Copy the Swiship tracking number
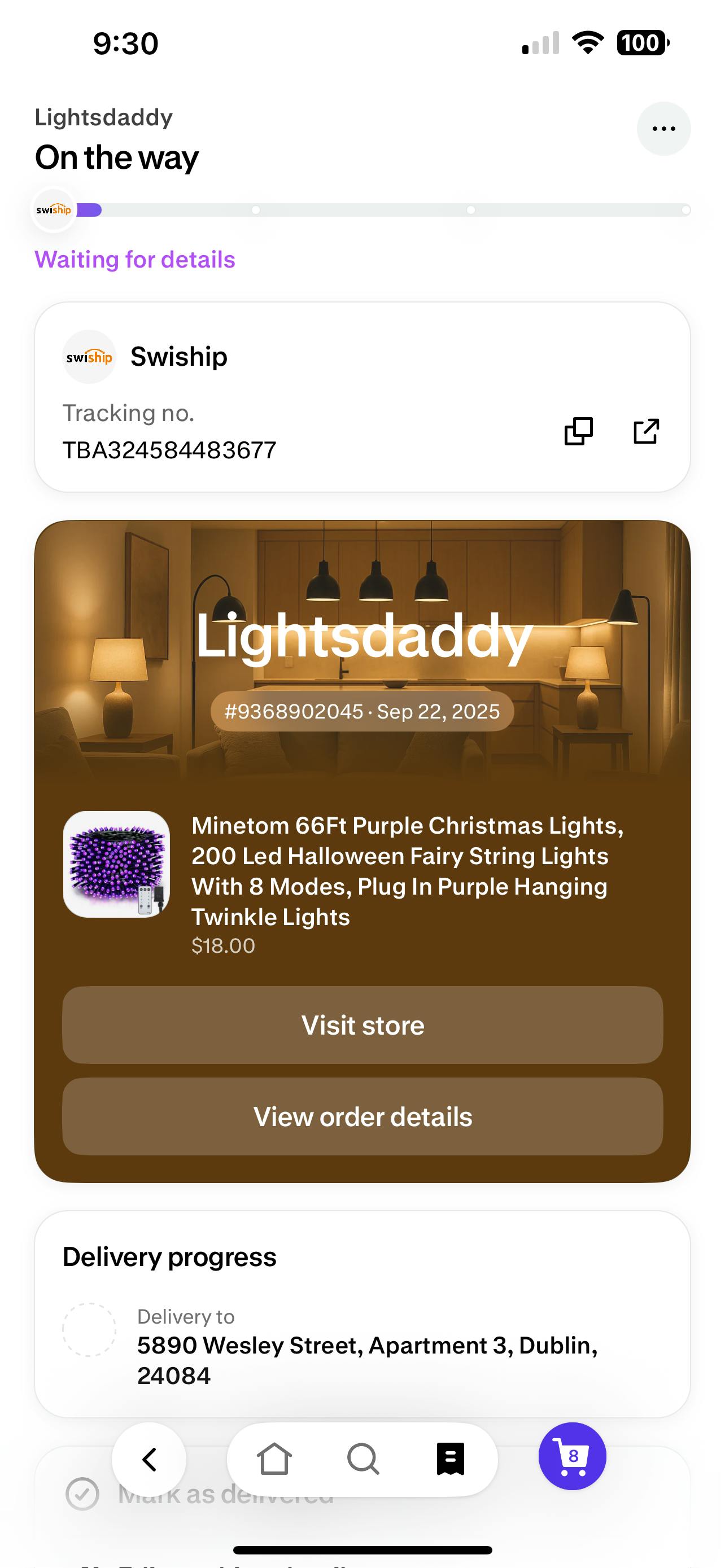The width and height of the screenshot is (725, 1568). point(578,432)
